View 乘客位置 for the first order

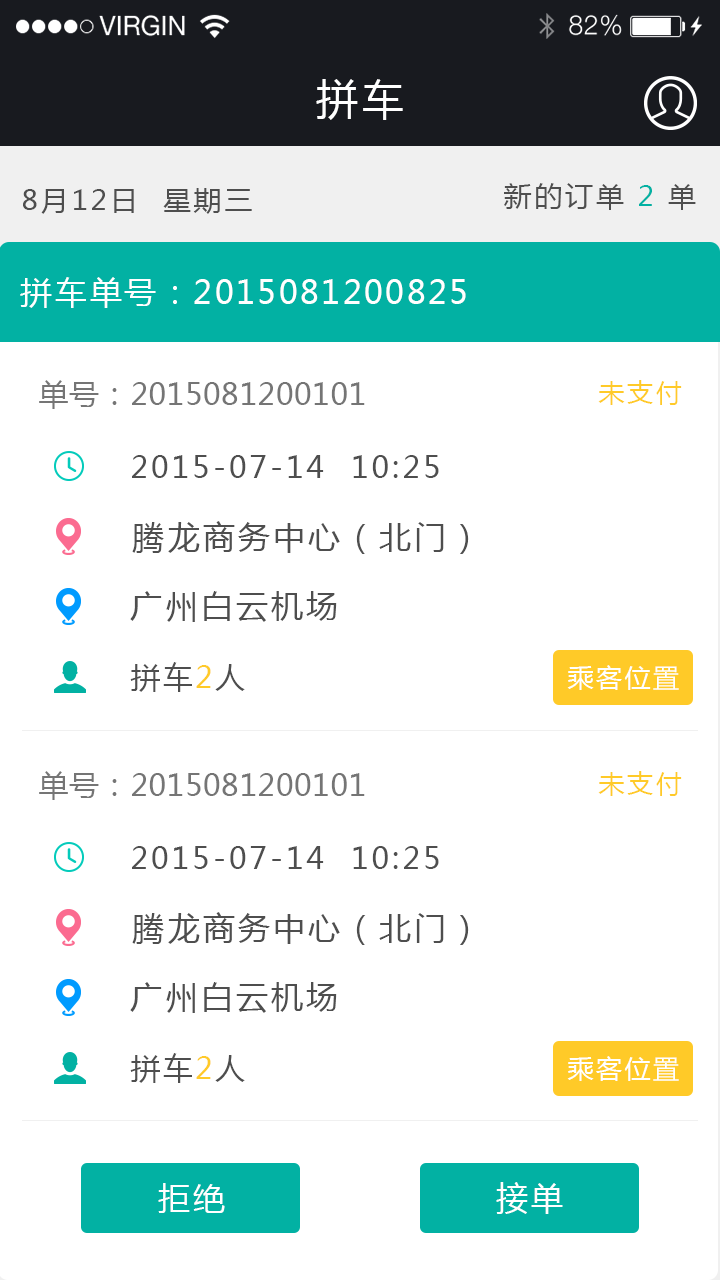tap(622, 678)
